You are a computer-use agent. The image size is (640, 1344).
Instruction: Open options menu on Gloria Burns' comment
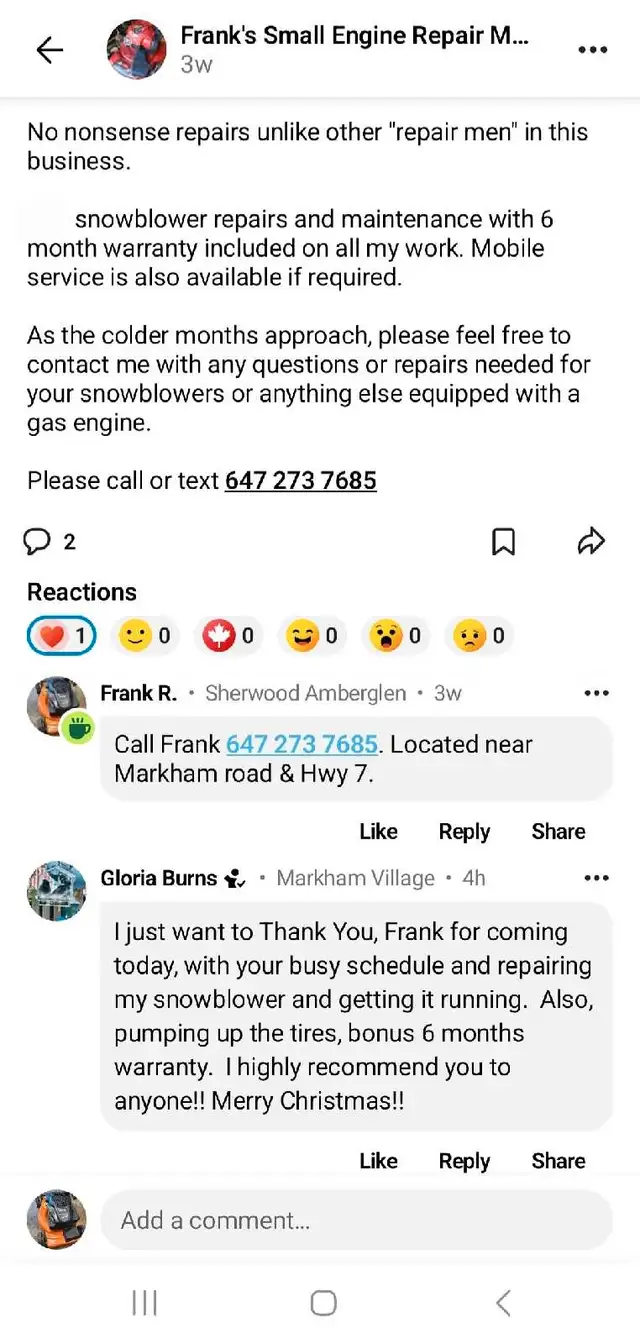click(596, 878)
